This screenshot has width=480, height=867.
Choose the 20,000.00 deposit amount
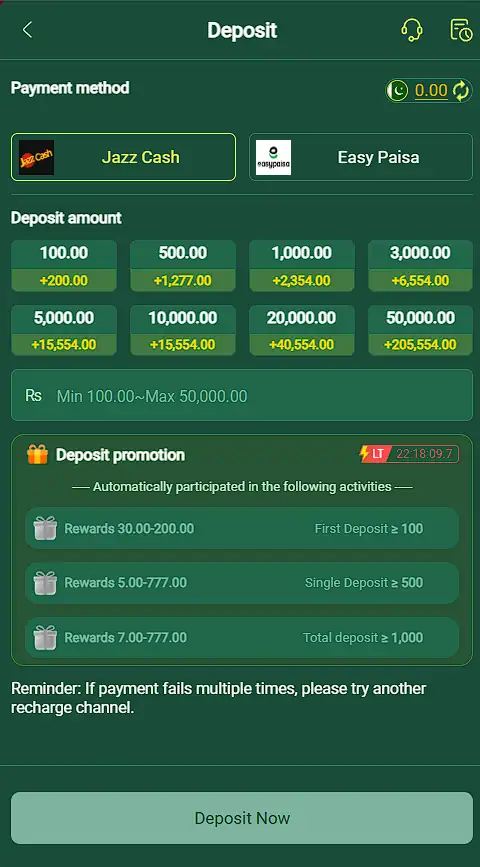coord(302,330)
